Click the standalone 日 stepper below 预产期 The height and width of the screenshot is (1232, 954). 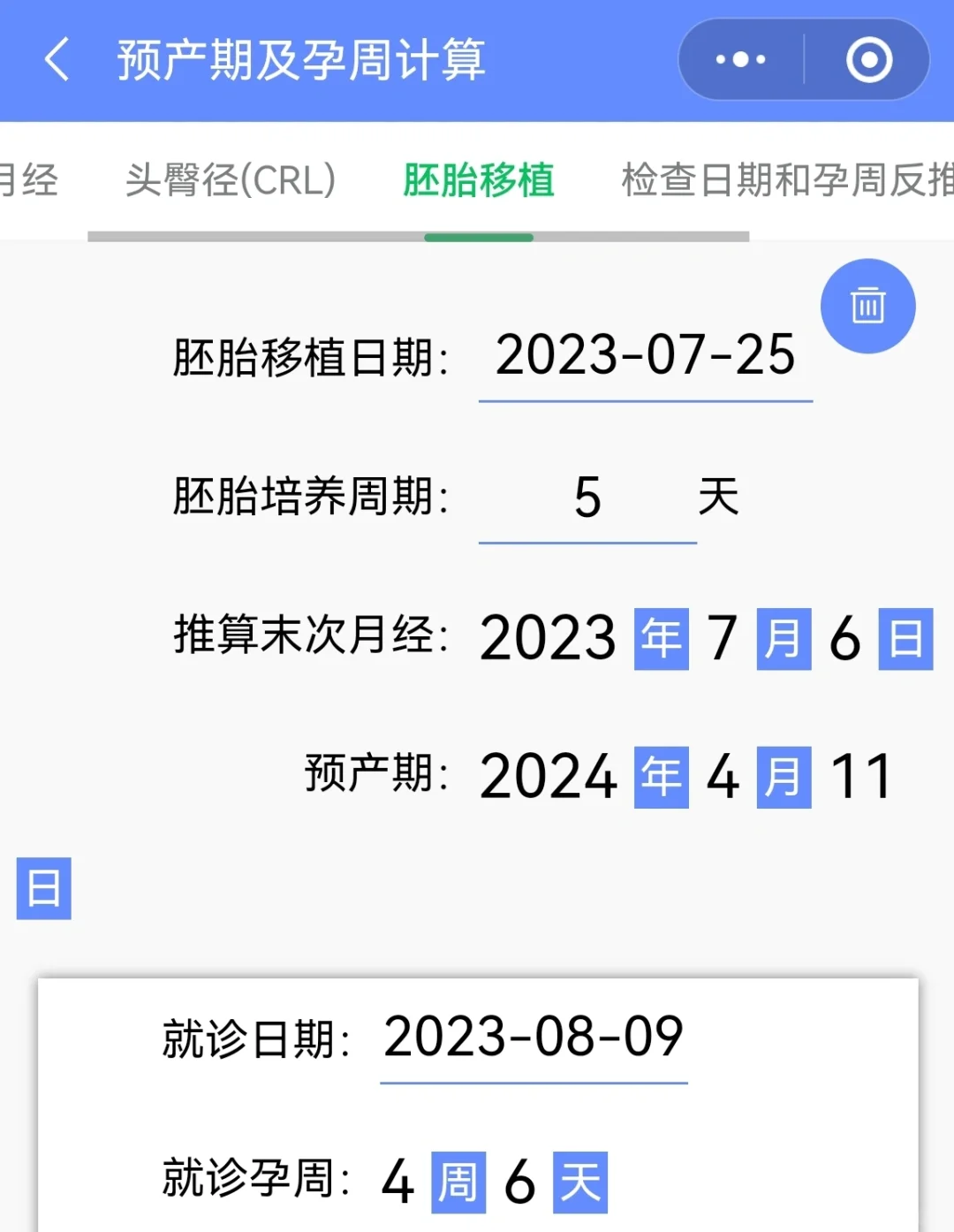tap(43, 887)
